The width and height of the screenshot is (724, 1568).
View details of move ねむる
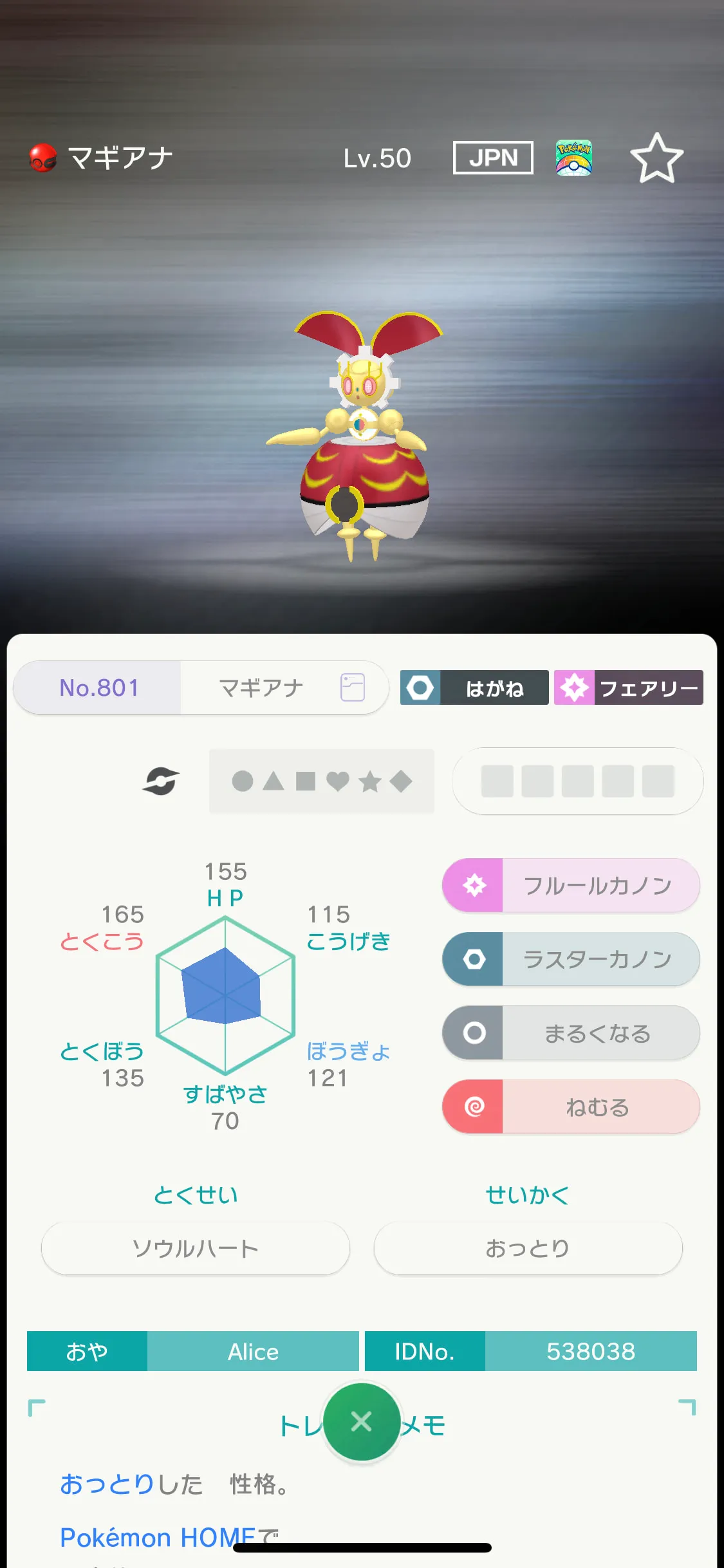pyautogui.click(x=571, y=1107)
